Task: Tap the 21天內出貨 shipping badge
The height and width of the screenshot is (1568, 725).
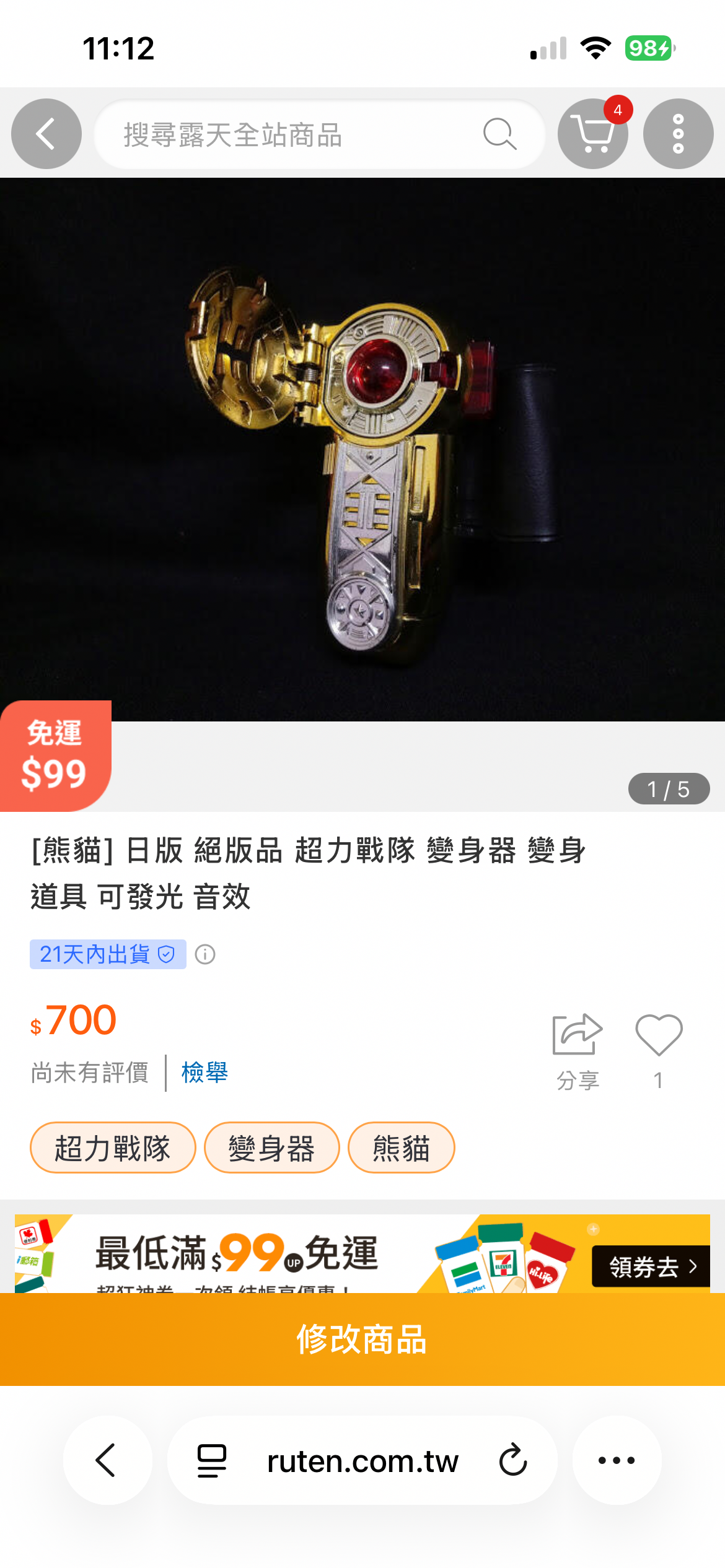Action: [x=107, y=954]
